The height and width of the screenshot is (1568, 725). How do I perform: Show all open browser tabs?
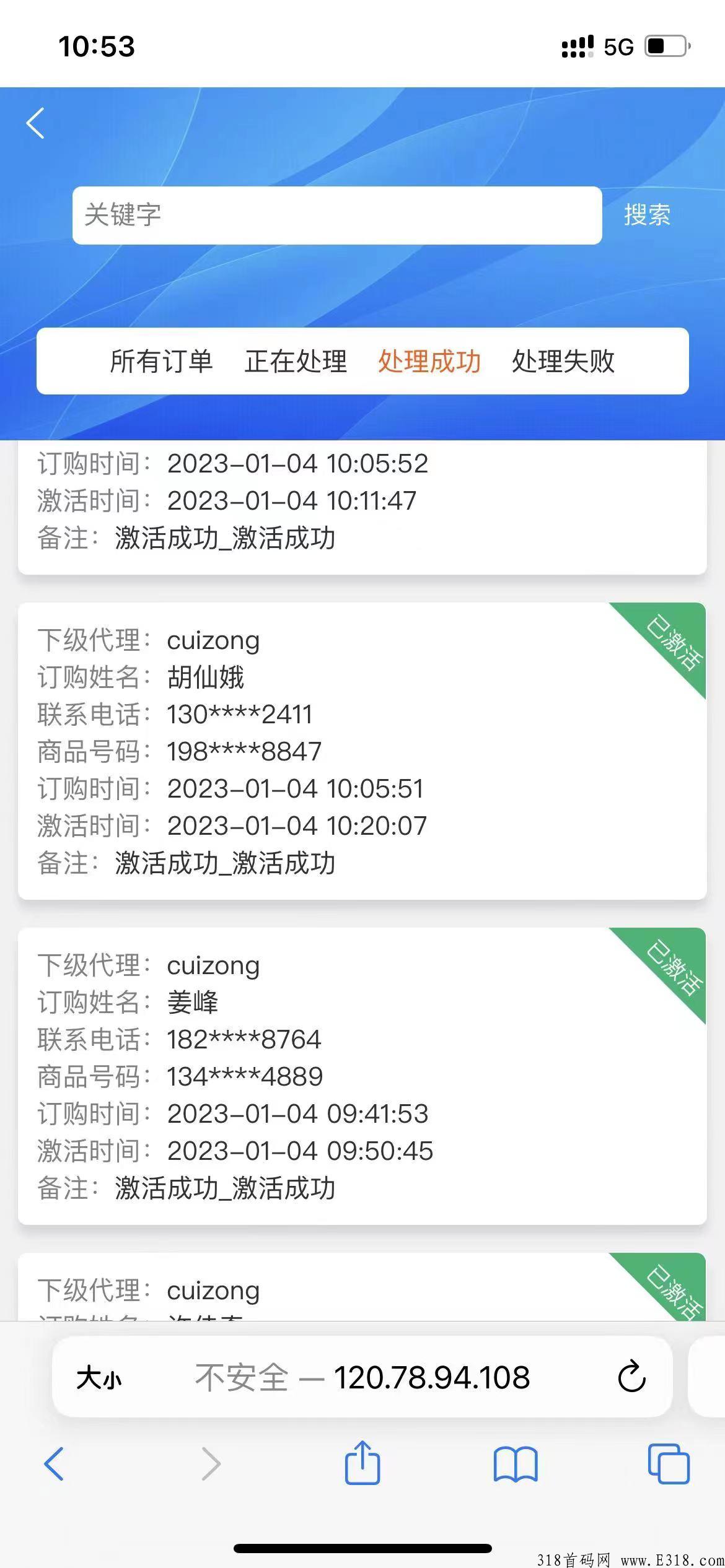click(x=669, y=1464)
